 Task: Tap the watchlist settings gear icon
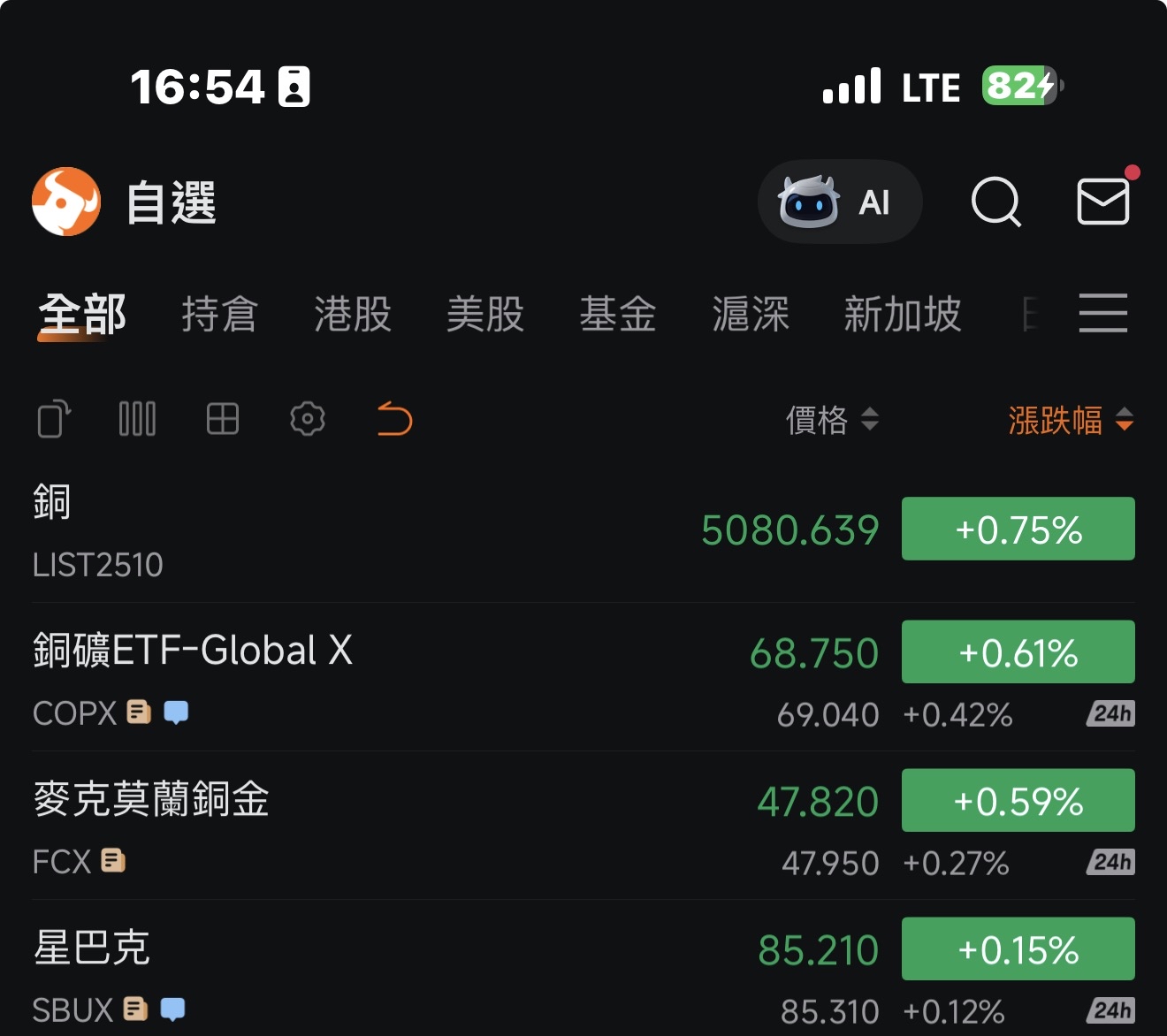coord(308,419)
